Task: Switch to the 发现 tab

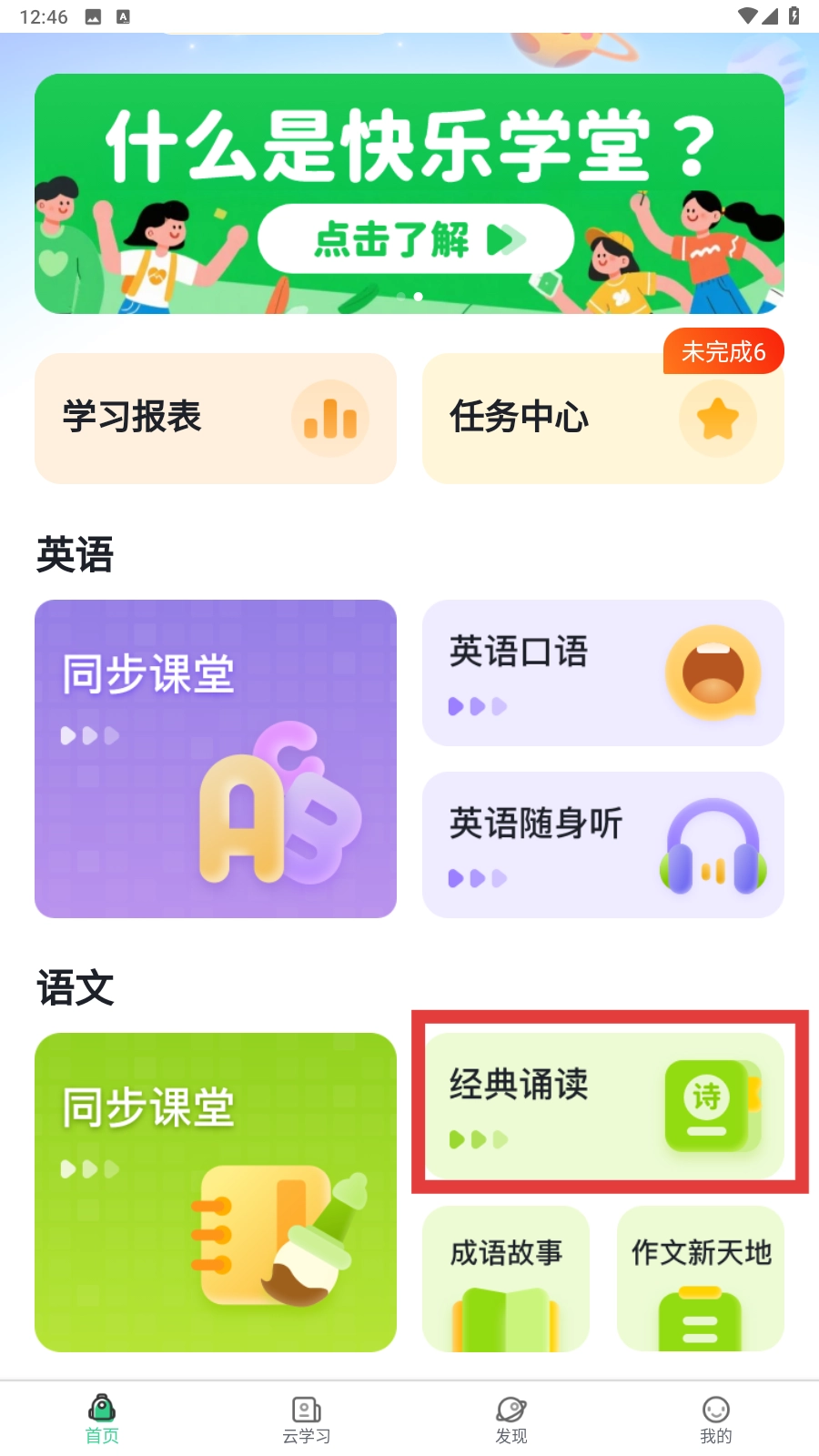Action: coord(511,1419)
